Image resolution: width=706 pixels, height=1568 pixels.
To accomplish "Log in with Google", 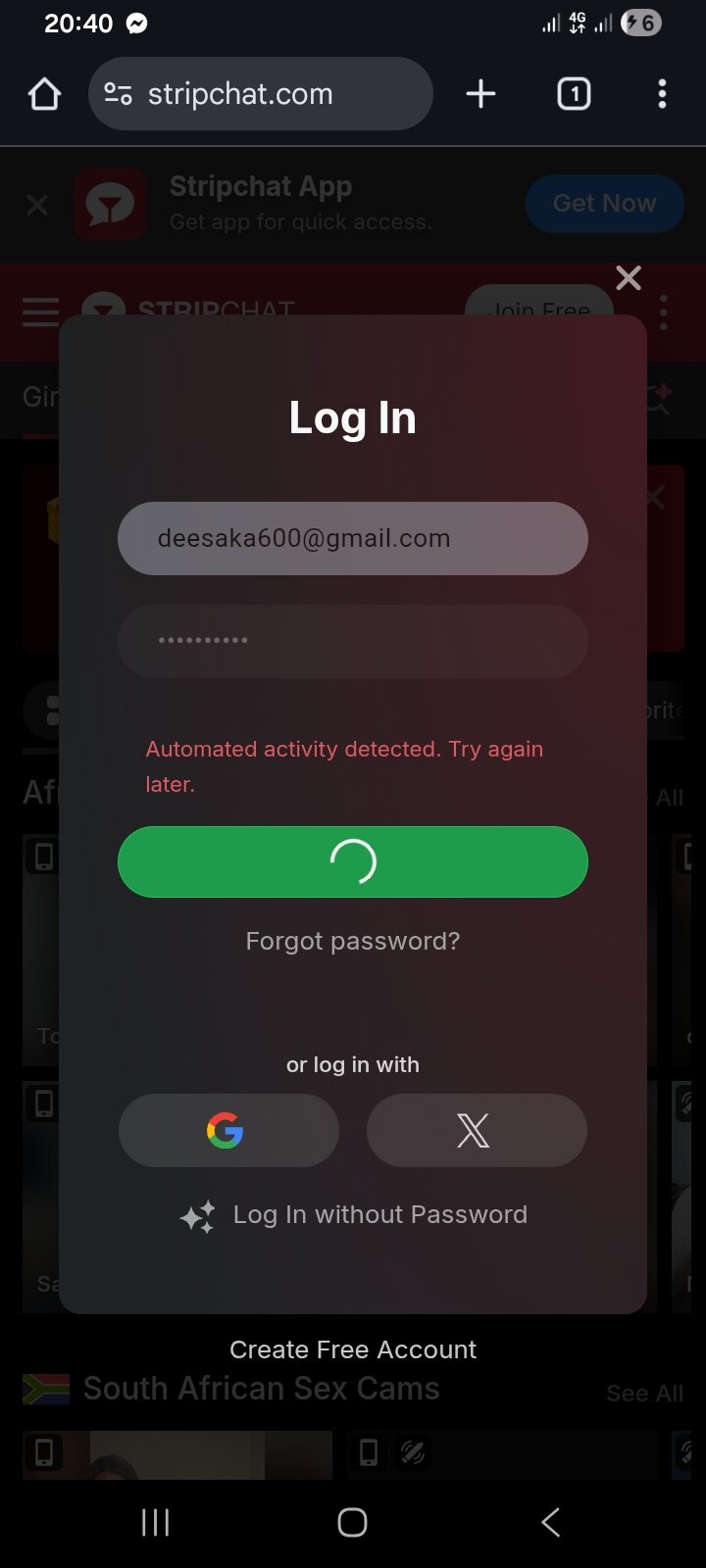I will coord(228,1131).
